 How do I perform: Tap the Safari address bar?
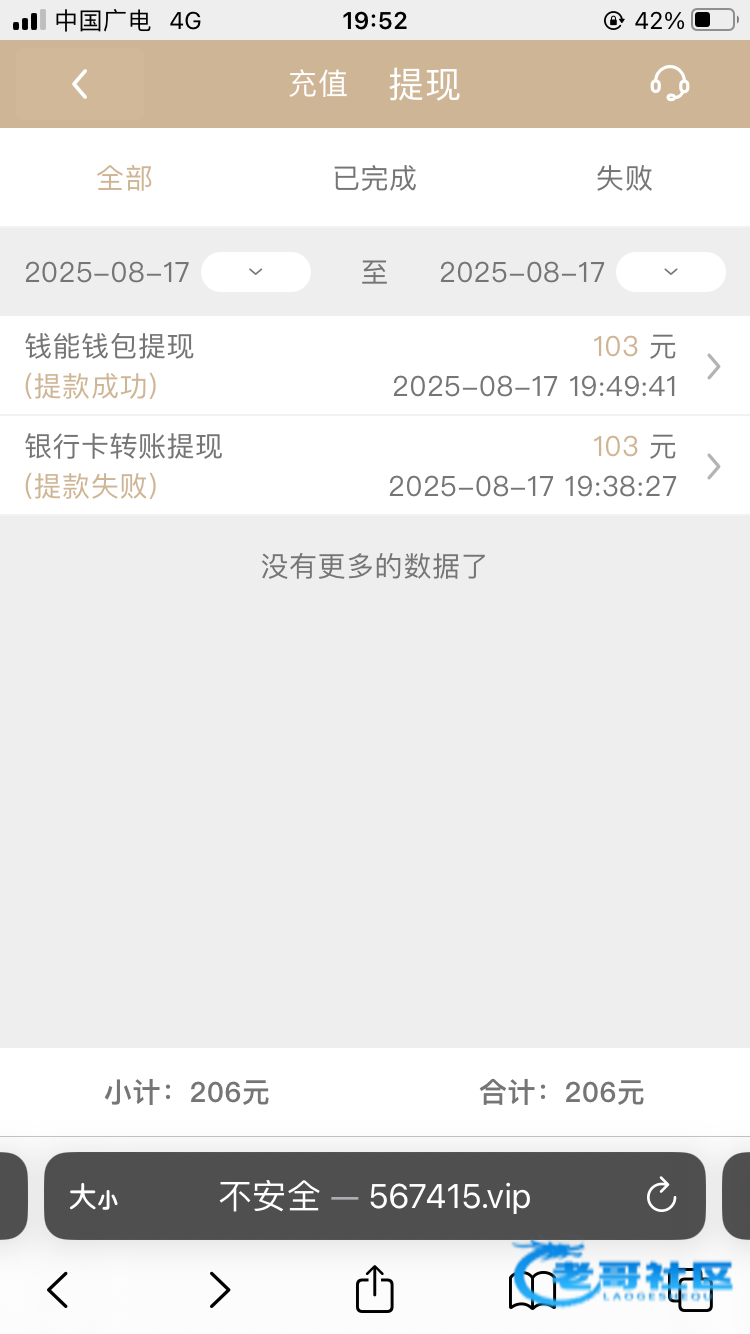click(375, 1196)
